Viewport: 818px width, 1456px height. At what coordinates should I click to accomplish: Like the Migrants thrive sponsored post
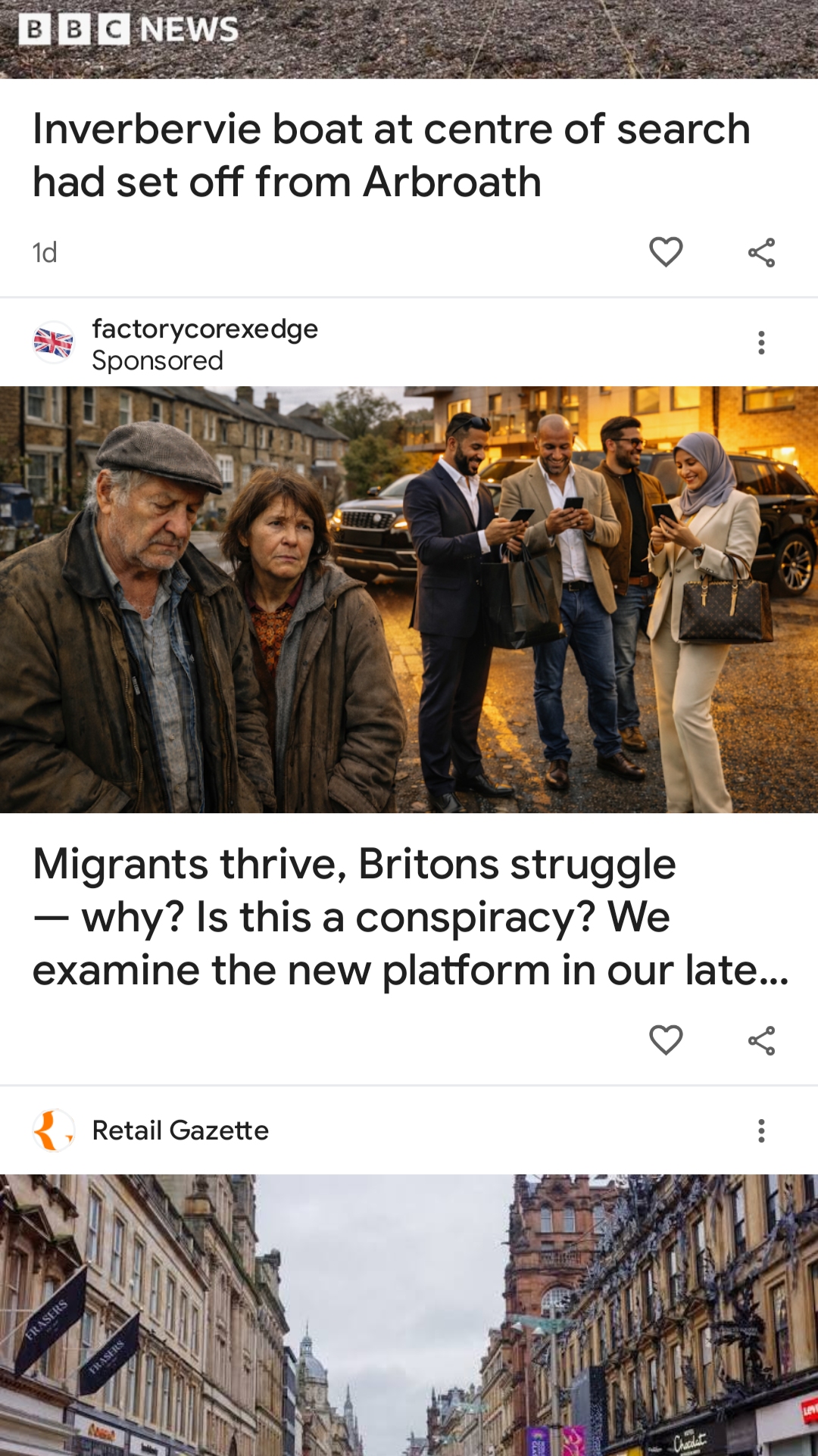click(666, 1040)
